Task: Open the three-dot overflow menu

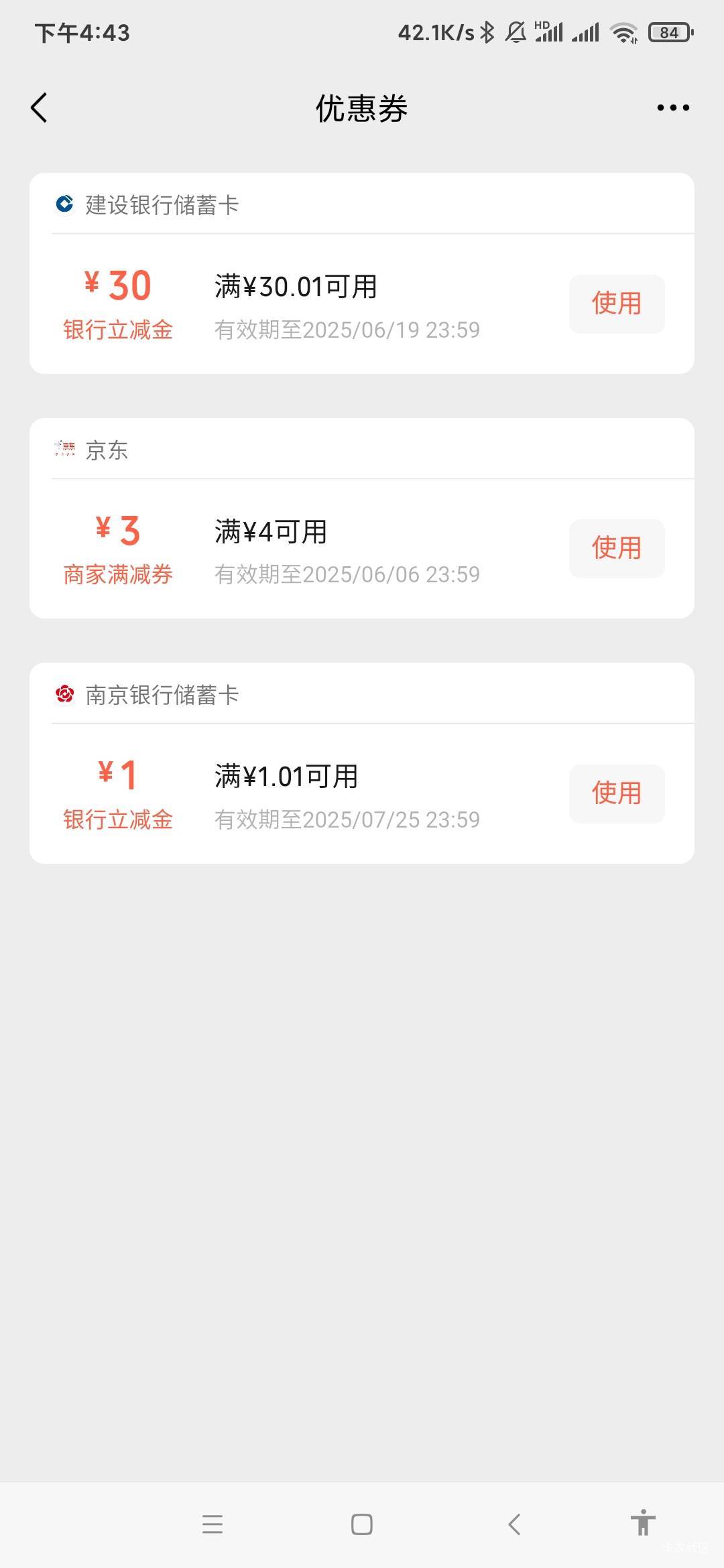Action: tap(673, 108)
